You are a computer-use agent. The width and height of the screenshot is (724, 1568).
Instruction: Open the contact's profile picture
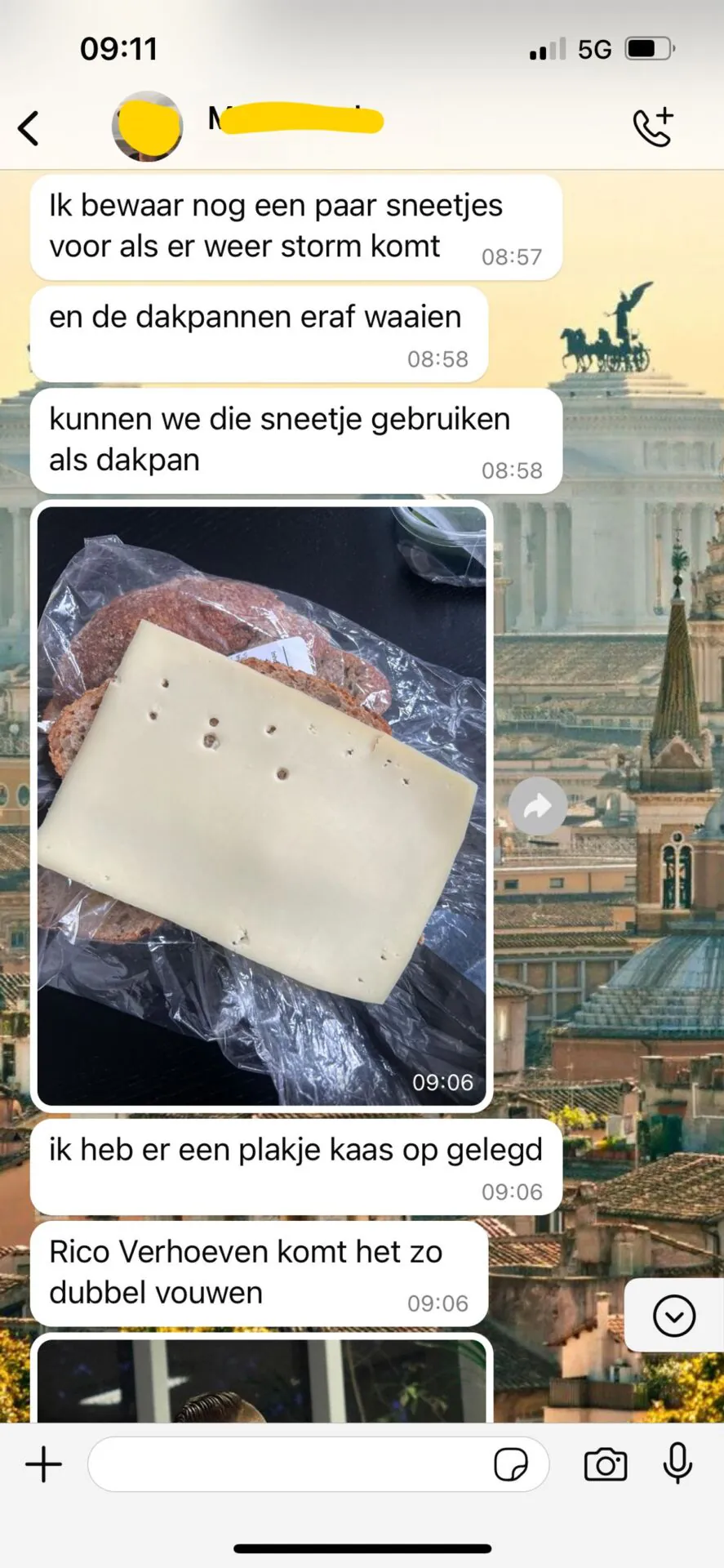click(x=148, y=127)
